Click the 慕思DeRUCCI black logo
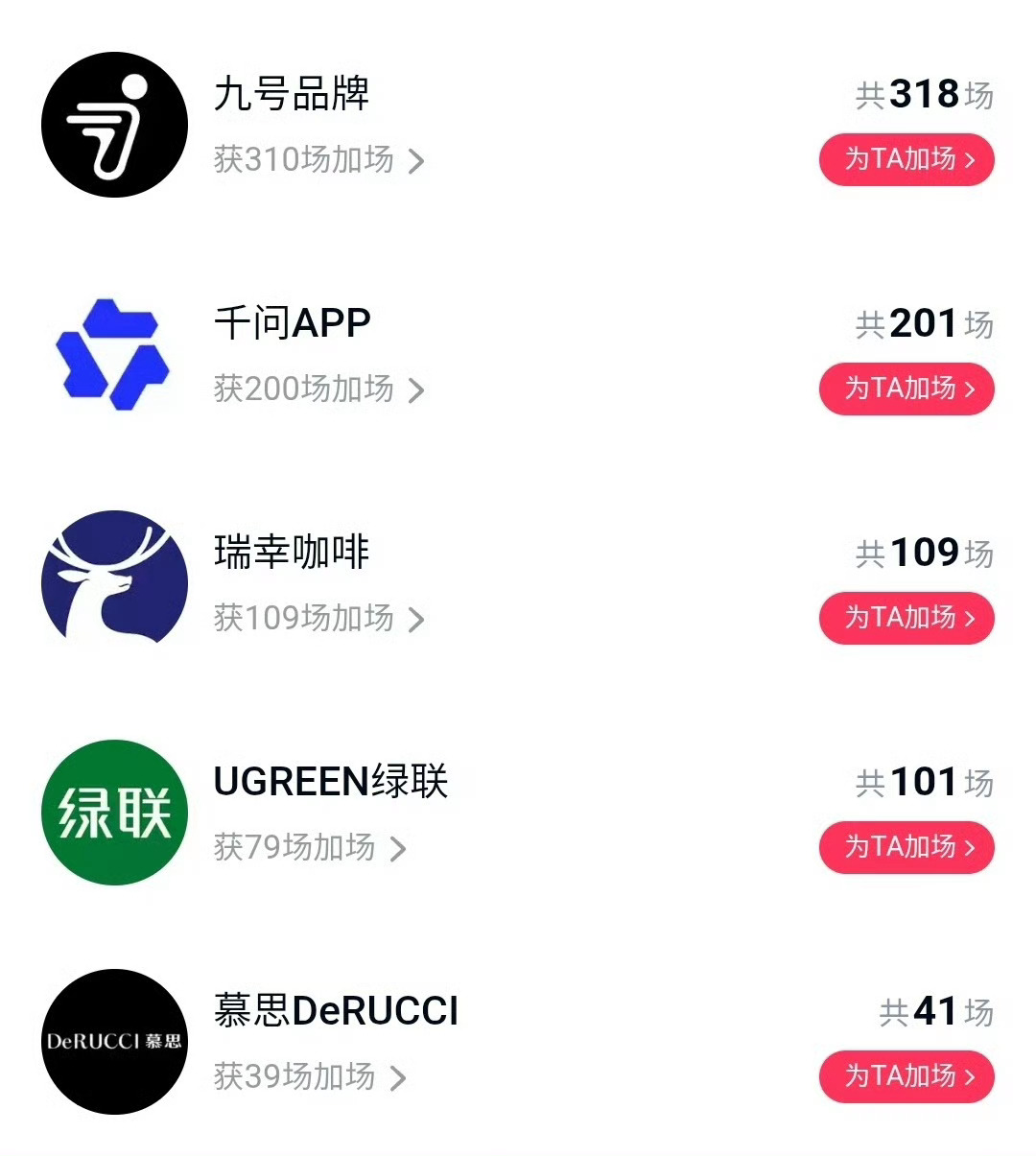 pyautogui.click(x=113, y=1040)
